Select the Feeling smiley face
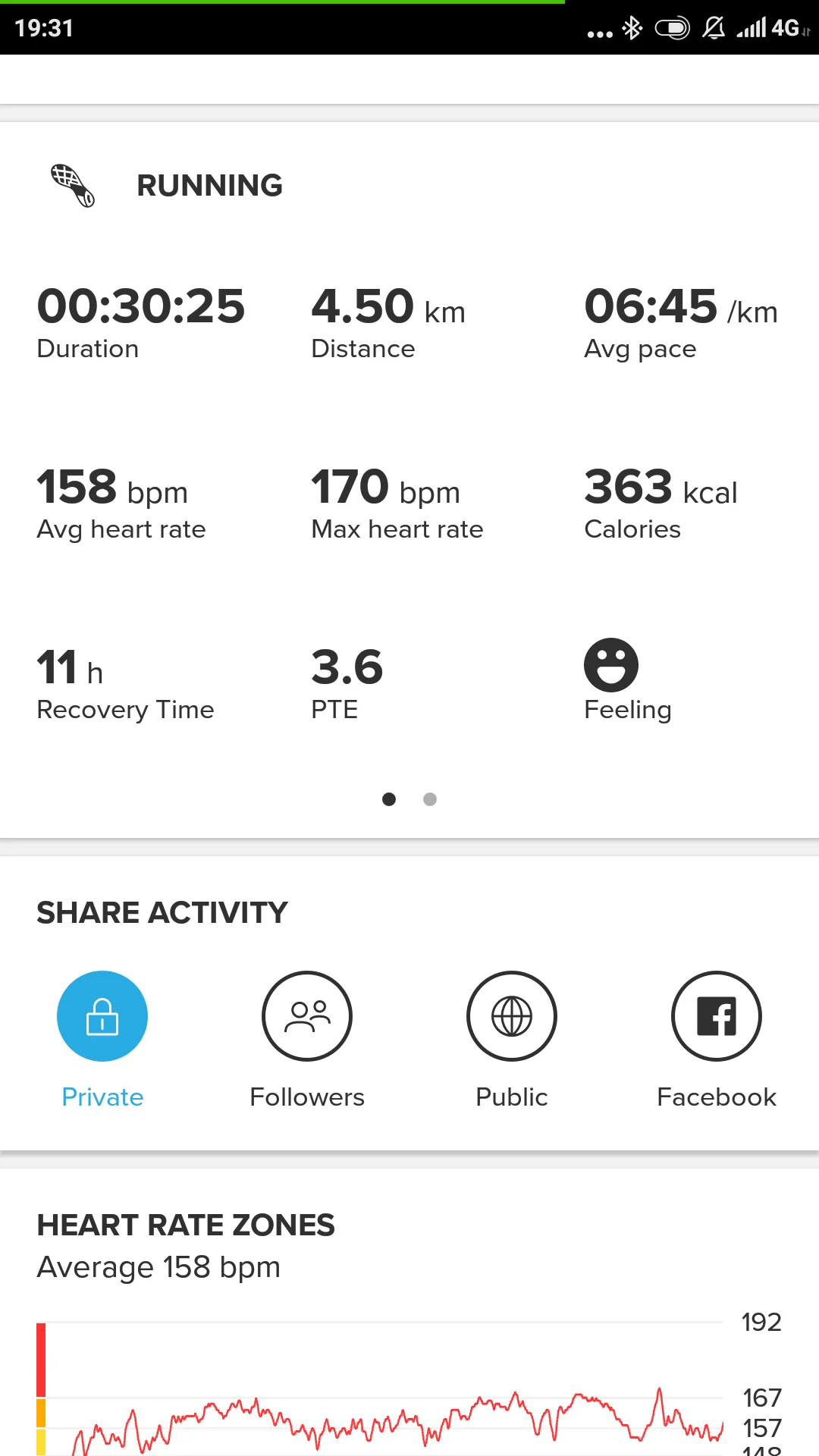Screen dimensions: 819x1456 [x=611, y=665]
